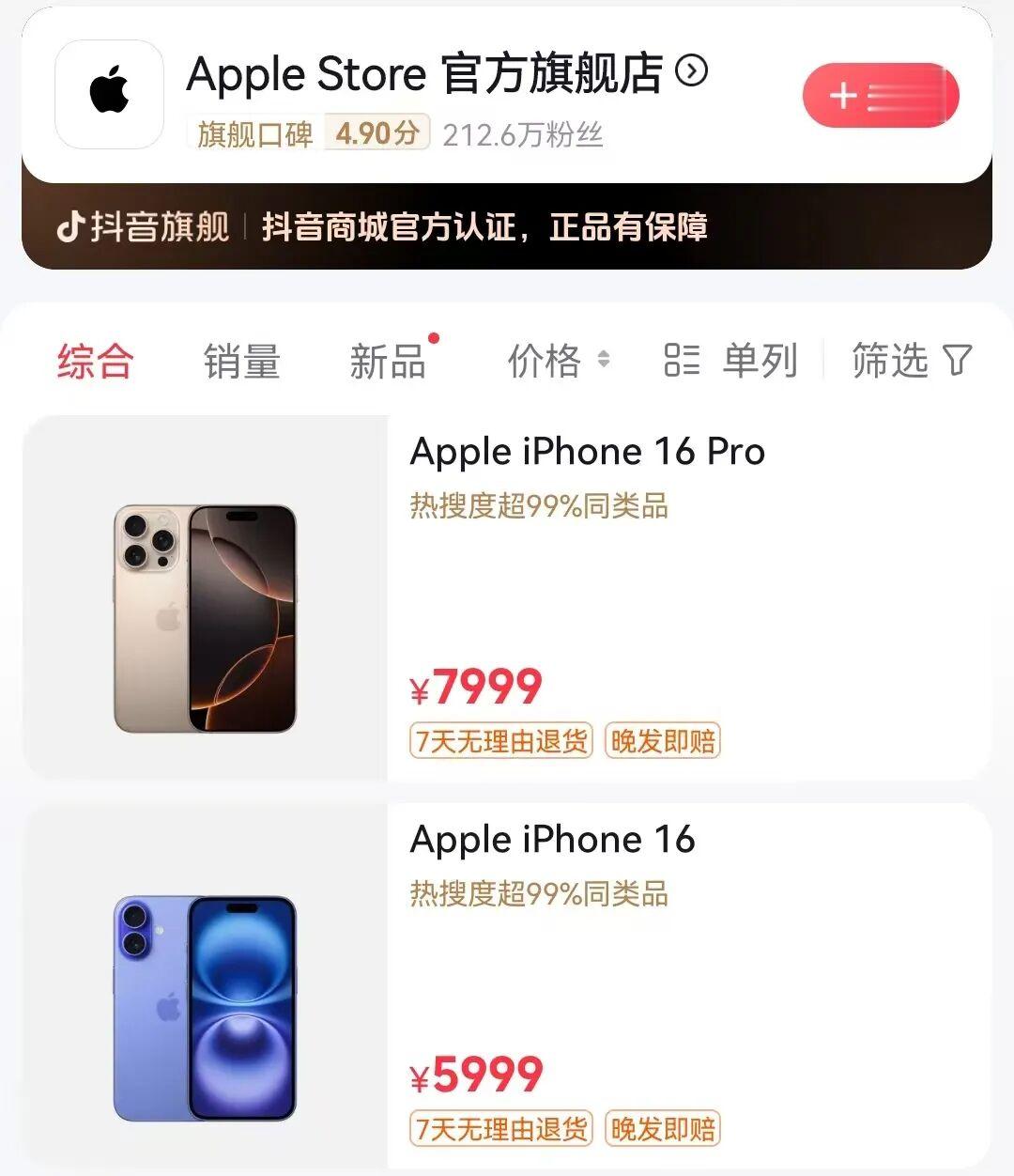Open the 新品 tab with red dot
The width and height of the screenshot is (1014, 1176).
click(388, 360)
